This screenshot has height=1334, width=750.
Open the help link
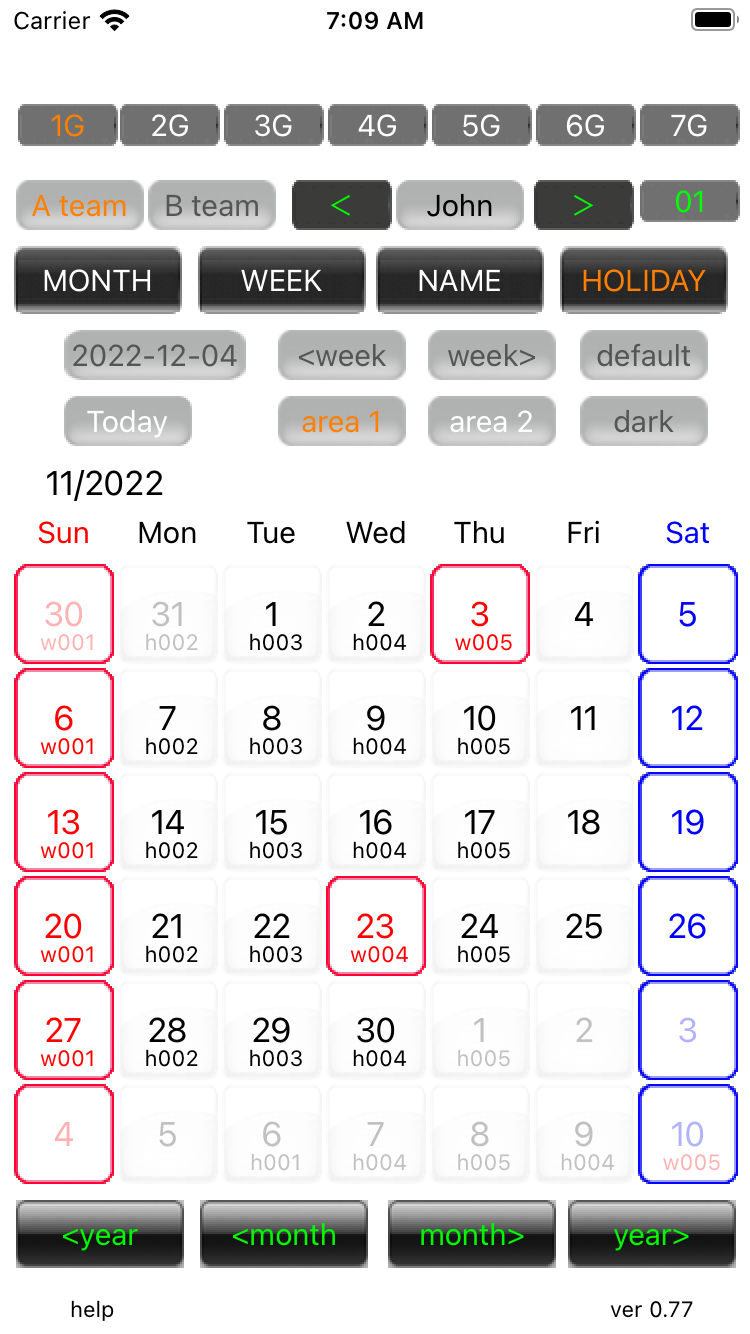point(92,1310)
